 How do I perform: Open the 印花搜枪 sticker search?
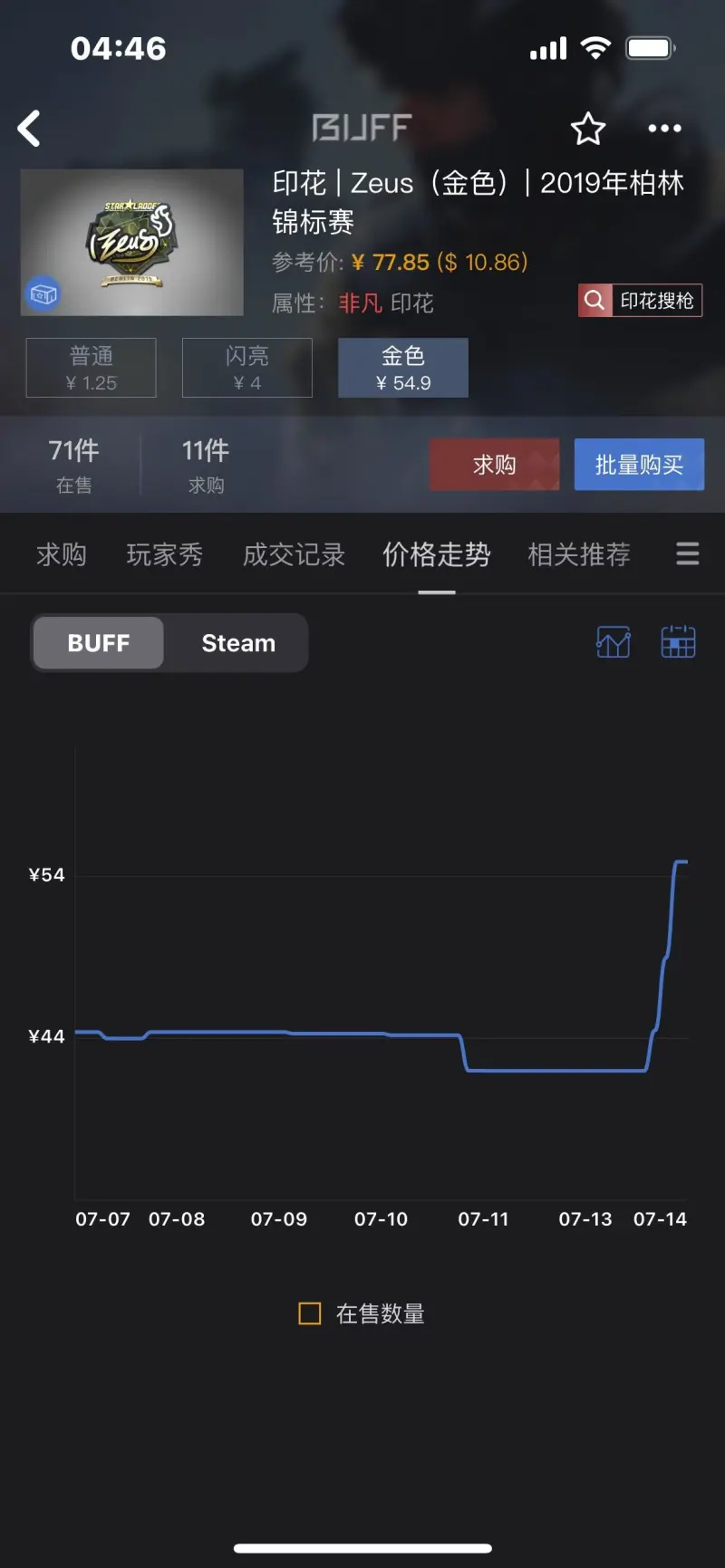(640, 301)
